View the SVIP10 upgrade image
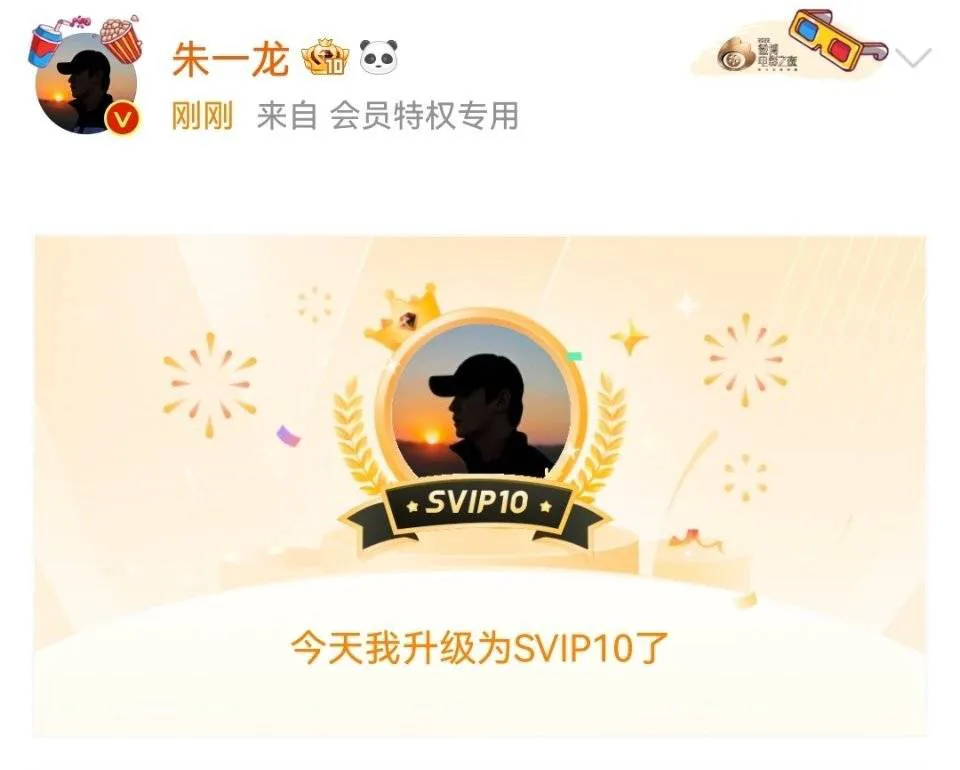Viewport: 960px width, 770px height. [480, 486]
